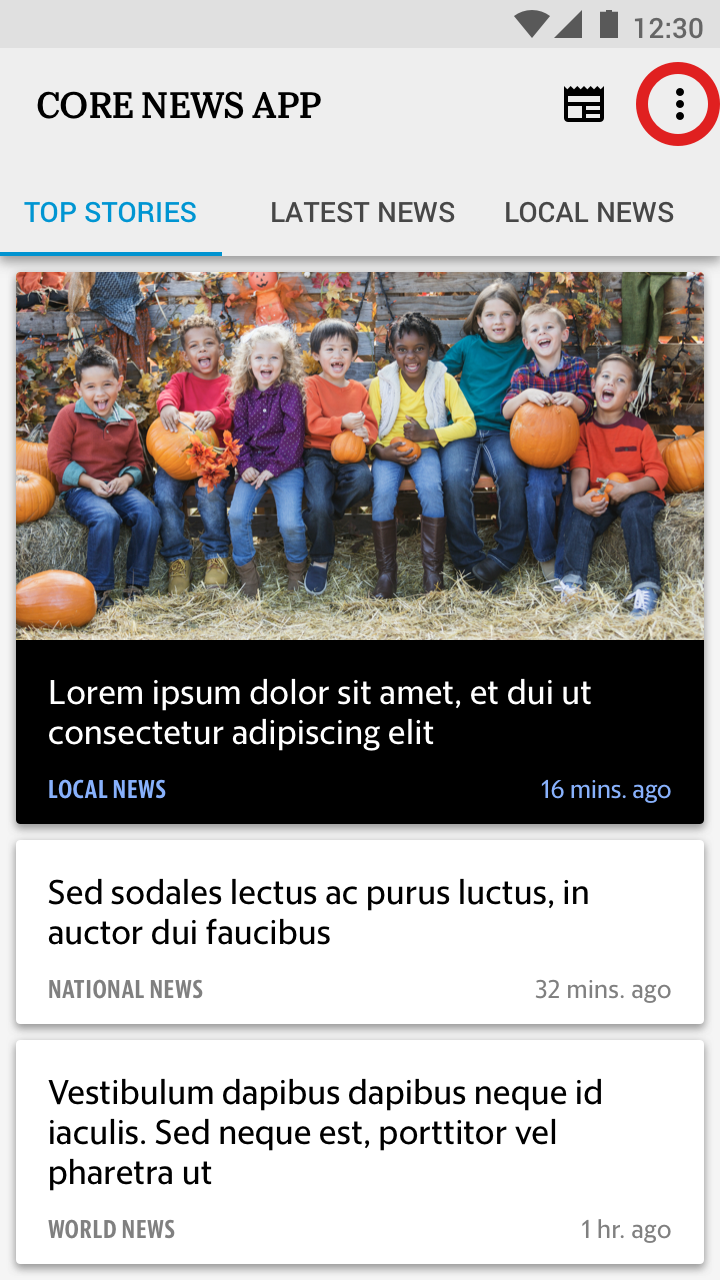Image resolution: width=720 pixels, height=1280 pixels.
Task: Switch to the Local News tab
Action: [x=589, y=212]
